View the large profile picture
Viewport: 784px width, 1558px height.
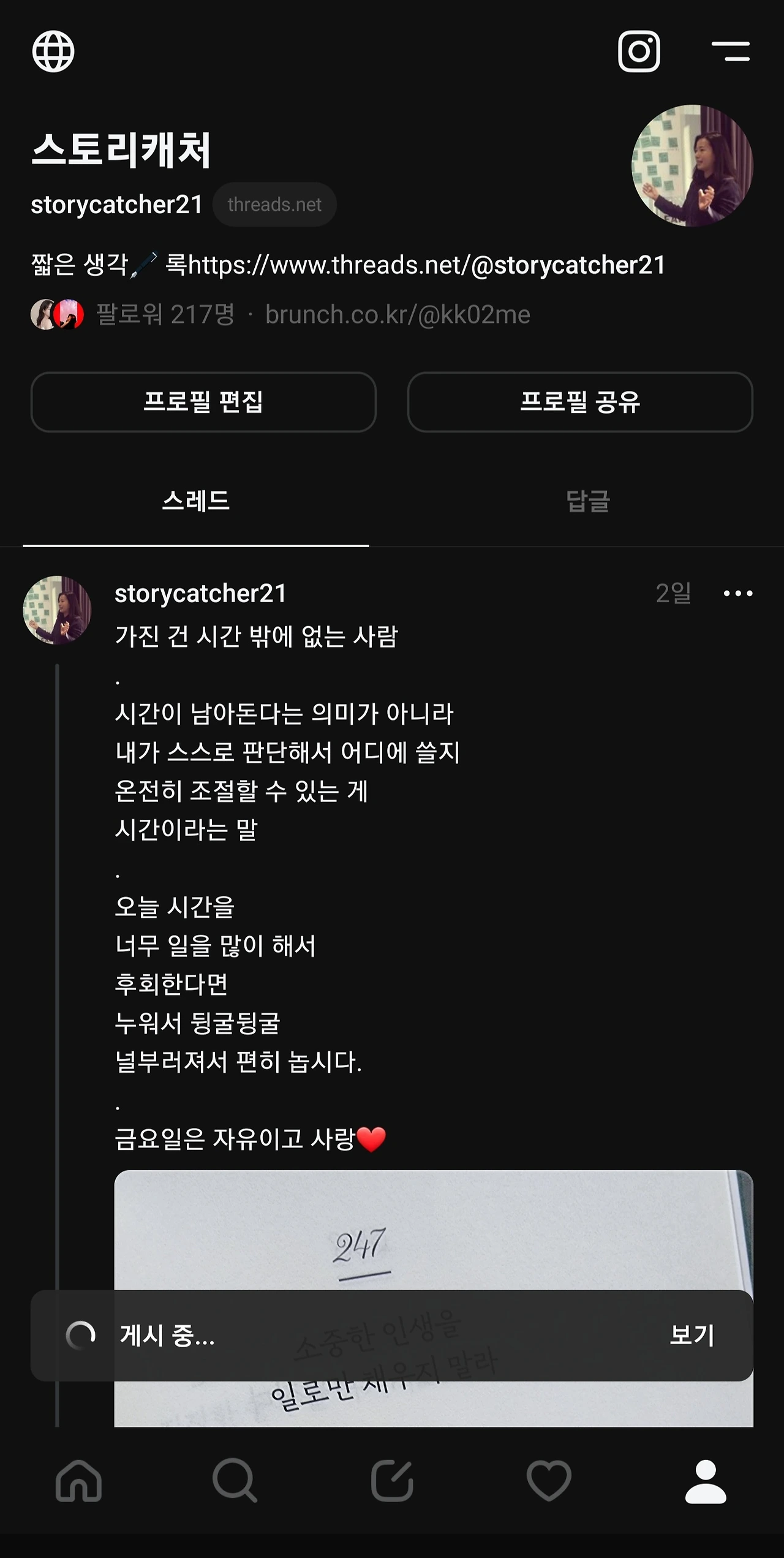tap(692, 165)
